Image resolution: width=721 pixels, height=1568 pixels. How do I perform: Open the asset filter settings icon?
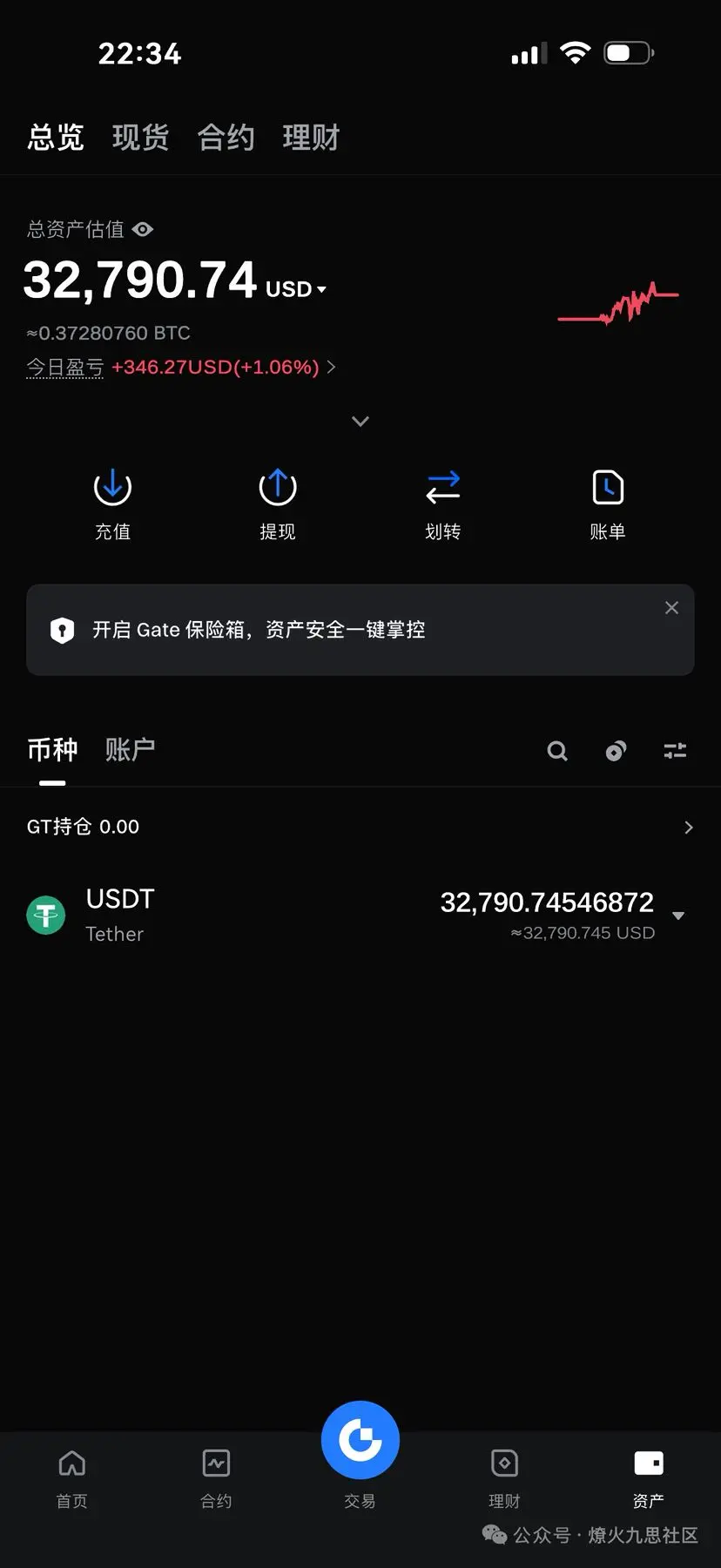tap(676, 751)
